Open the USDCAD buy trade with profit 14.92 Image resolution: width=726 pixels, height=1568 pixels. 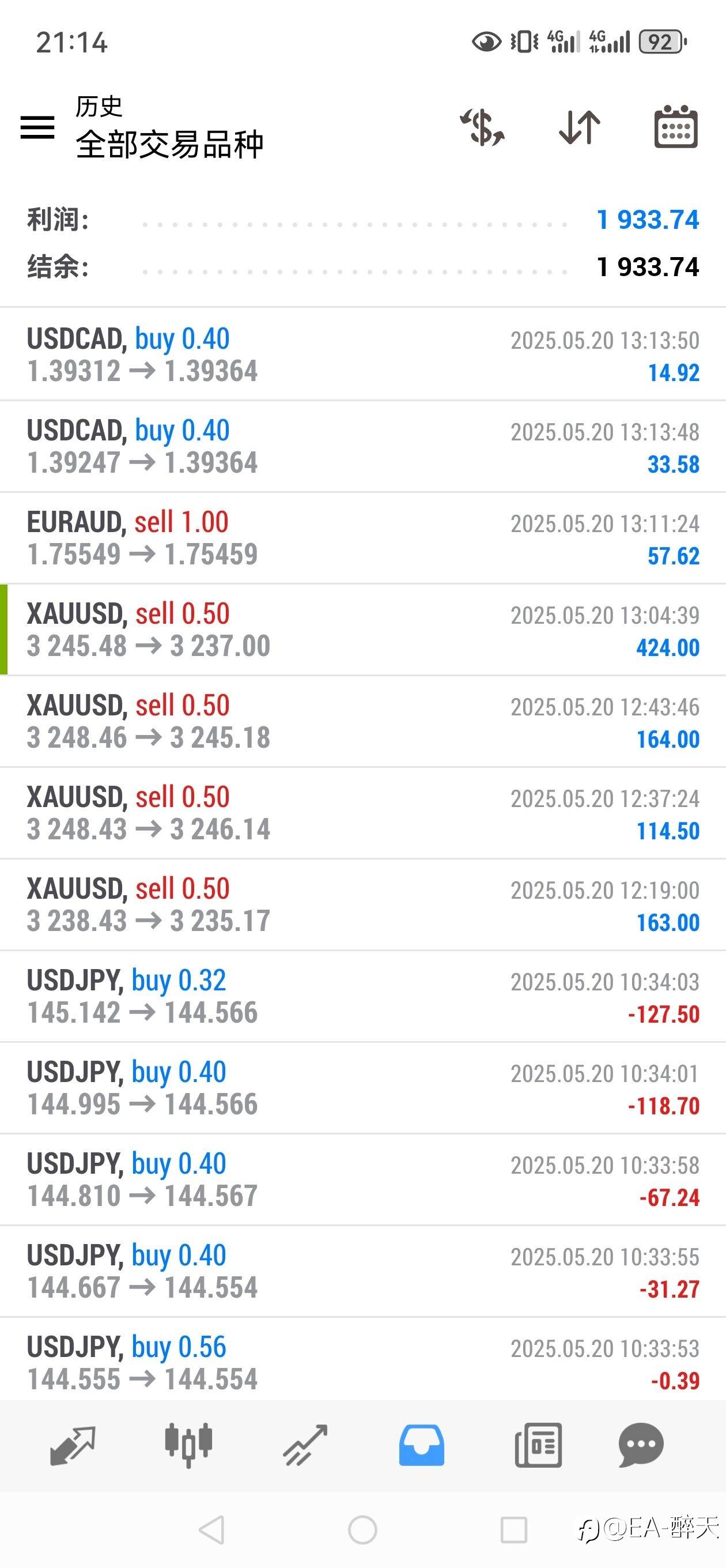click(x=362, y=355)
